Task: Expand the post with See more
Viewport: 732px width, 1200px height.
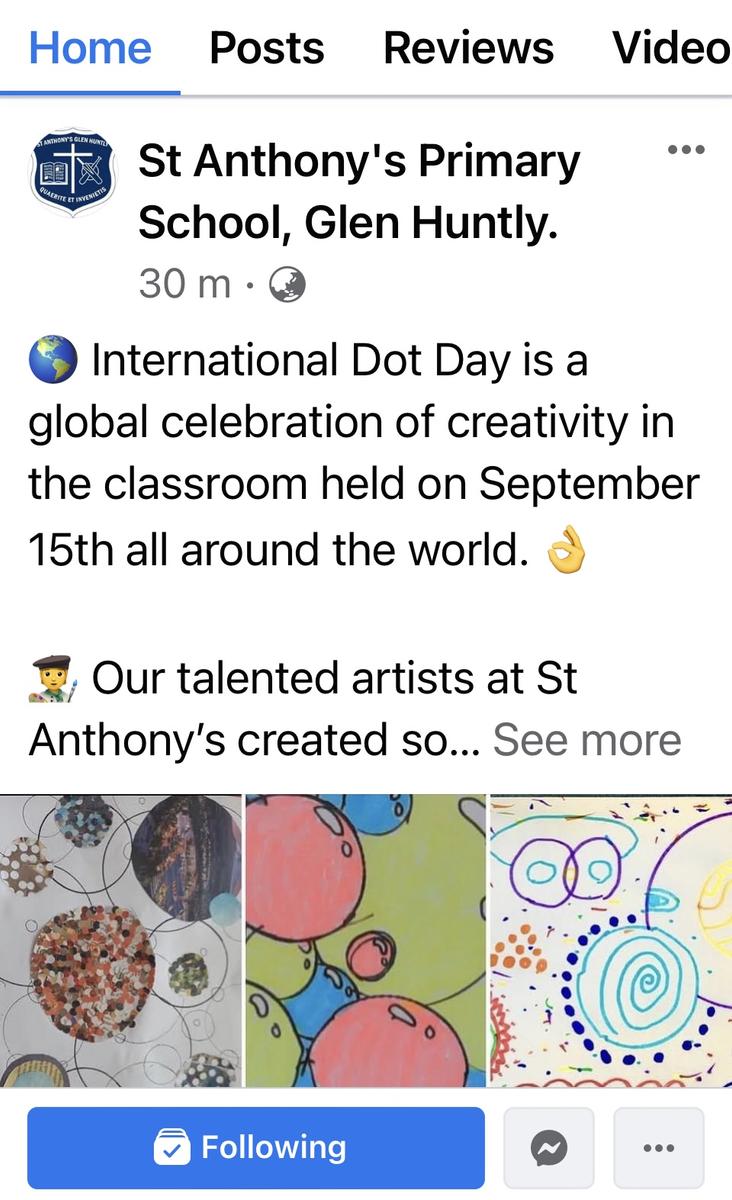Action: click(x=586, y=741)
